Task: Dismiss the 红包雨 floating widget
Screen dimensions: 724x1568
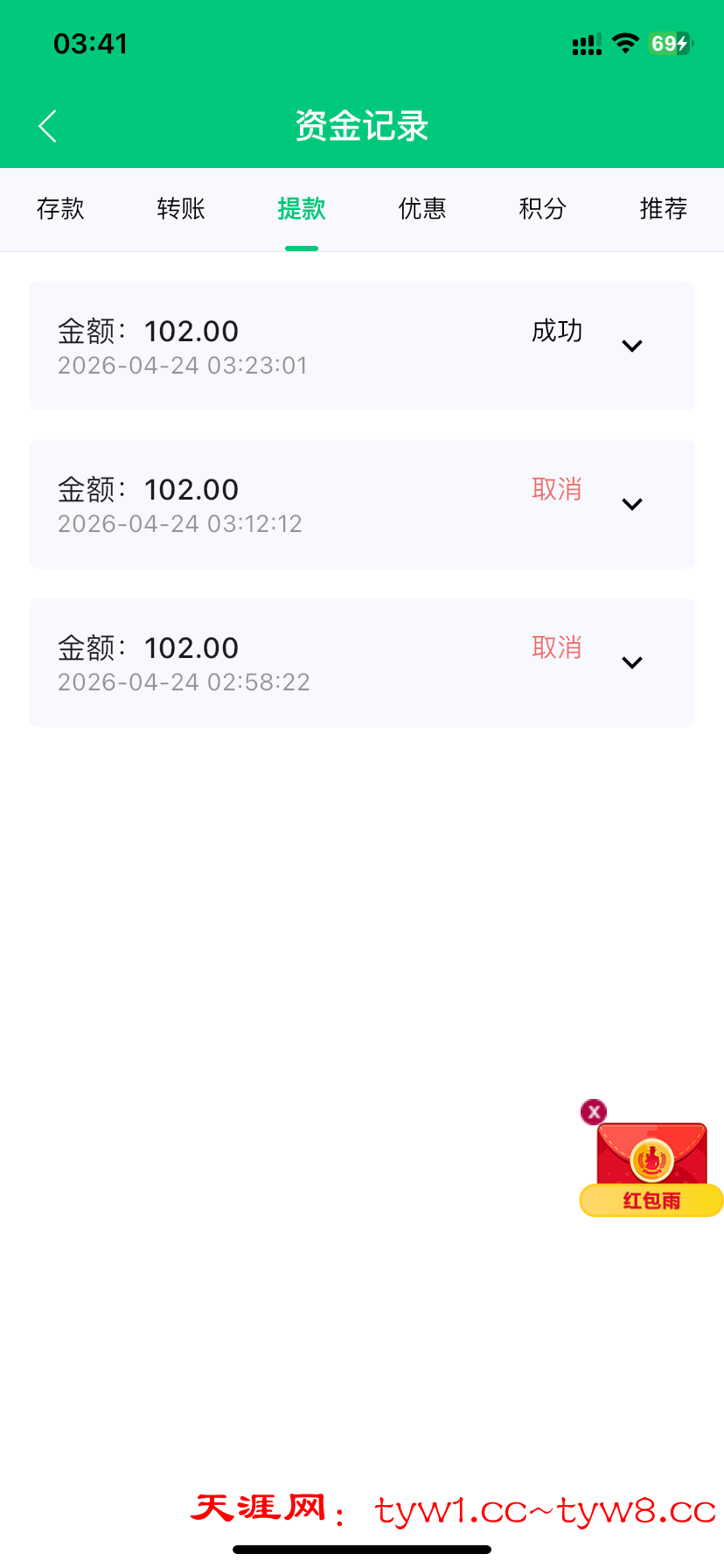Action: (594, 1112)
